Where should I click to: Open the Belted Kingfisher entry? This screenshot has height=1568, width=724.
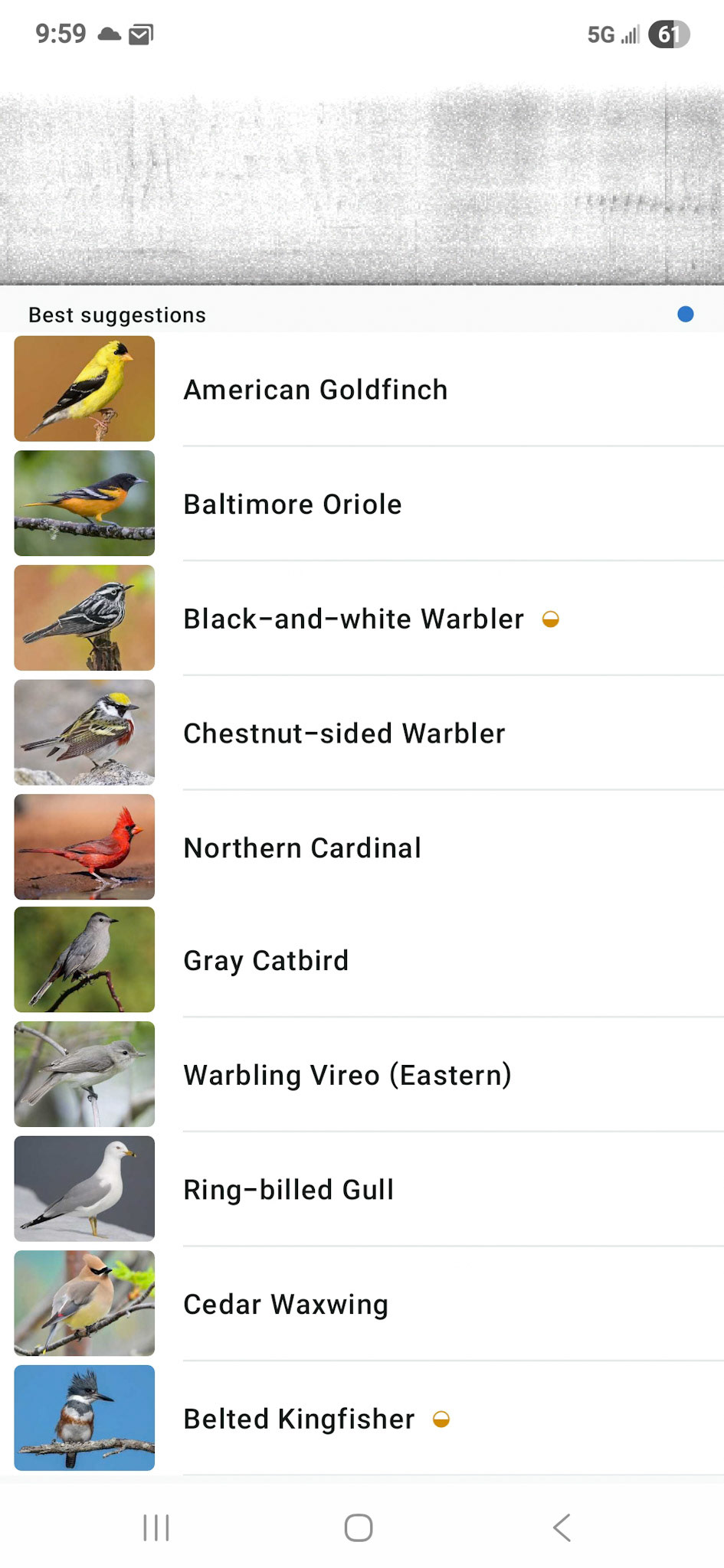pyautogui.click(x=362, y=1418)
